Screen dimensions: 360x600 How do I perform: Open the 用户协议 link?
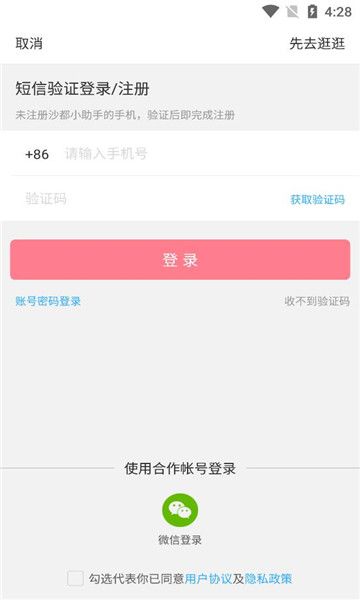tap(208, 579)
